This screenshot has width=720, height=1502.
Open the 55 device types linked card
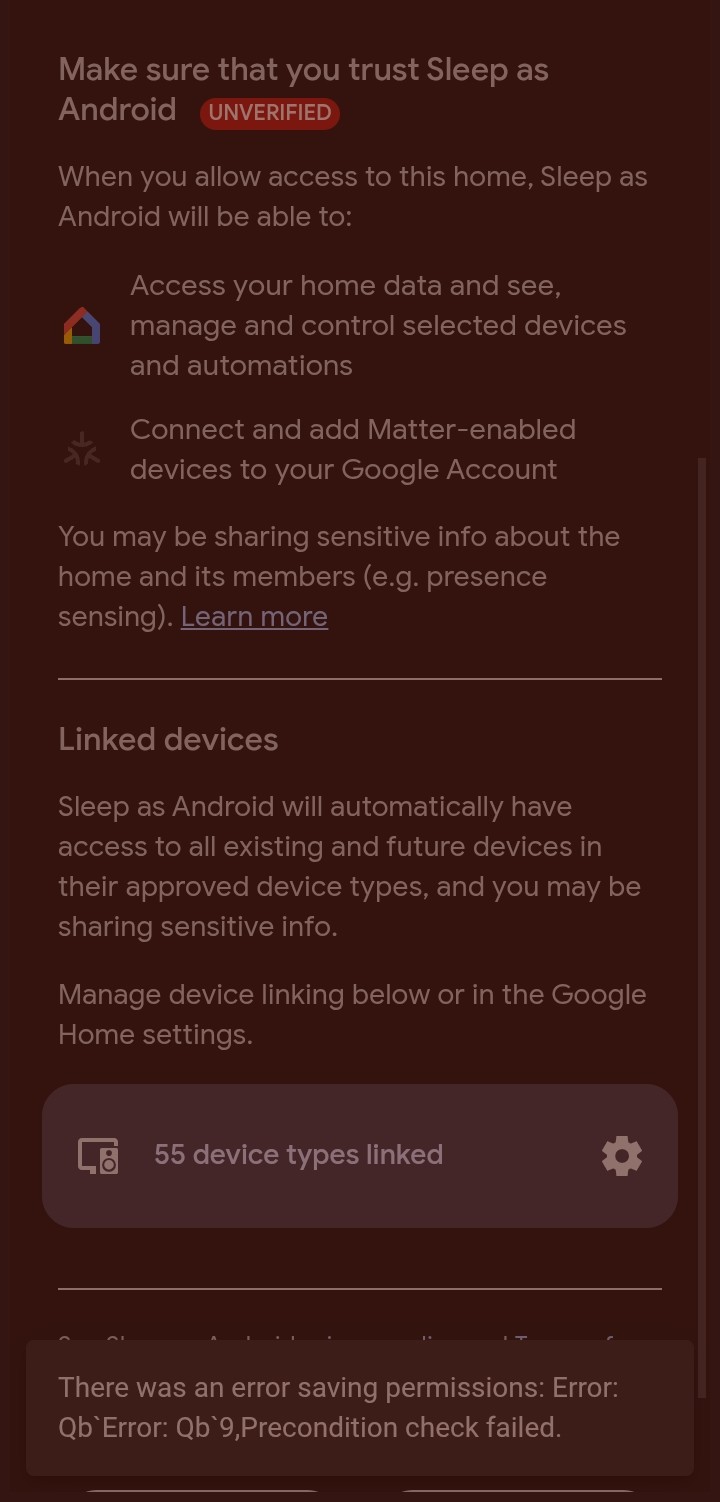pyautogui.click(x=300, y=1156)
